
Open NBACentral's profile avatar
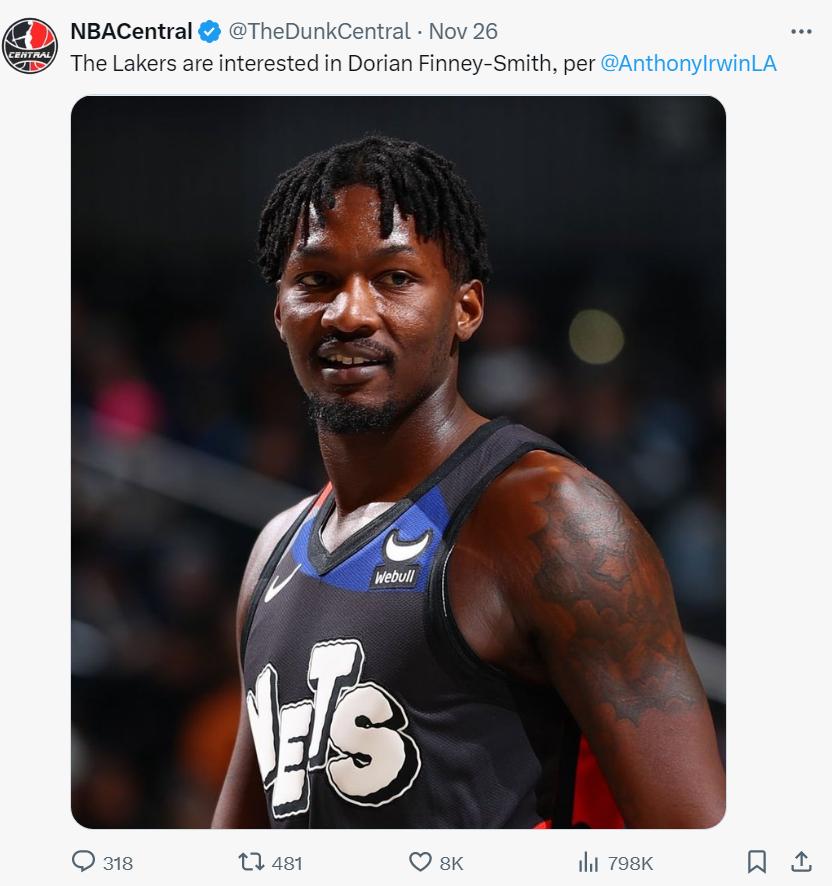click(x=30, y=46)
